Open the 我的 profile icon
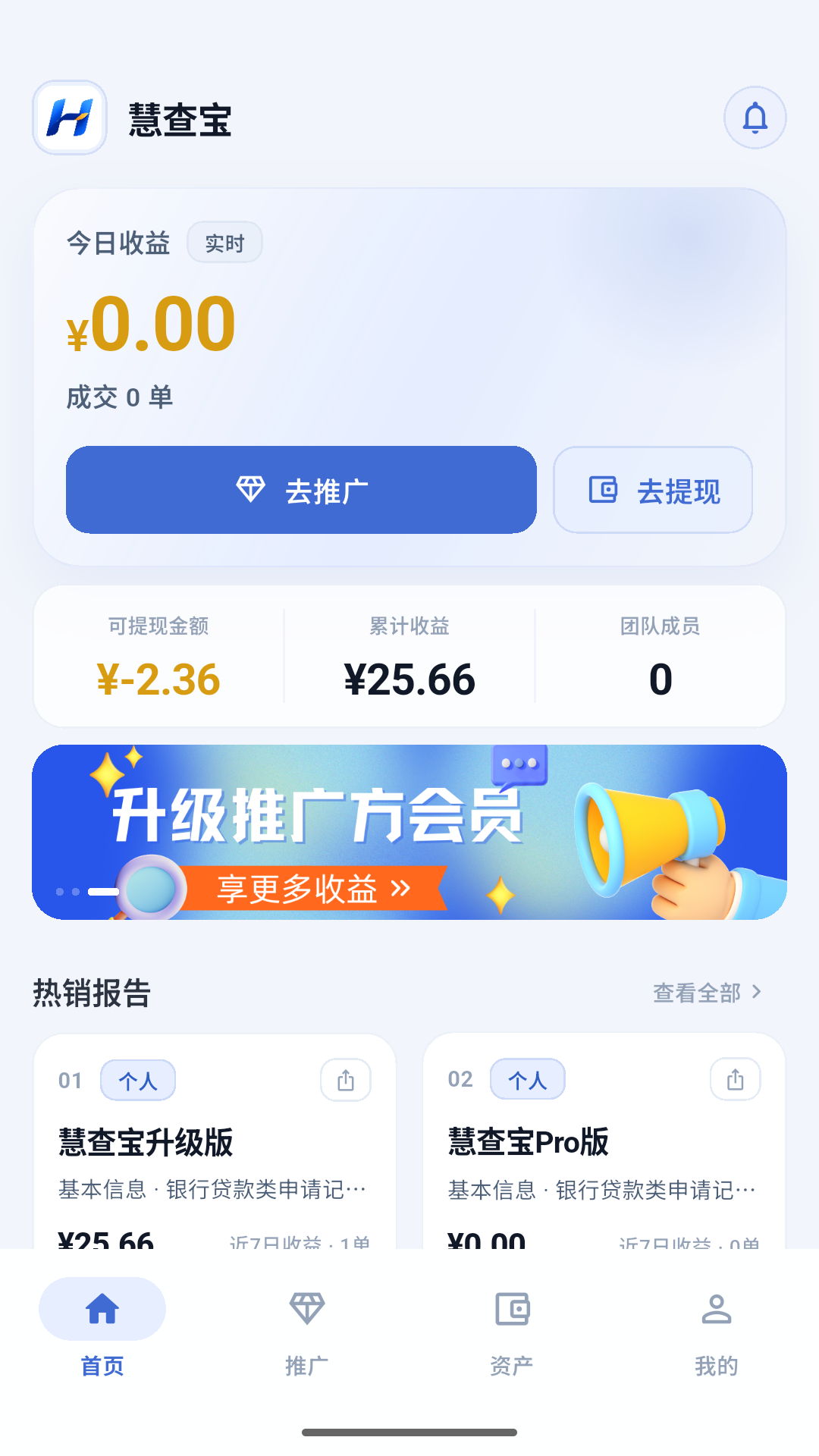The height and width of the screenshot is (1456, 819). [715, 1307]
